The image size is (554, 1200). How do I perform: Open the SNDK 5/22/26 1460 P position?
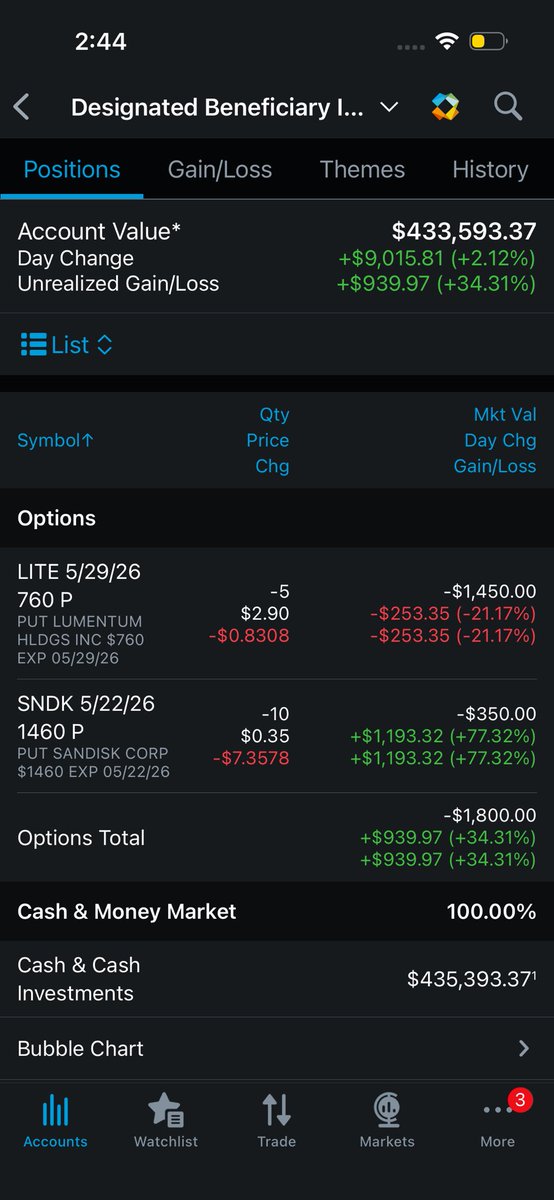277,737
